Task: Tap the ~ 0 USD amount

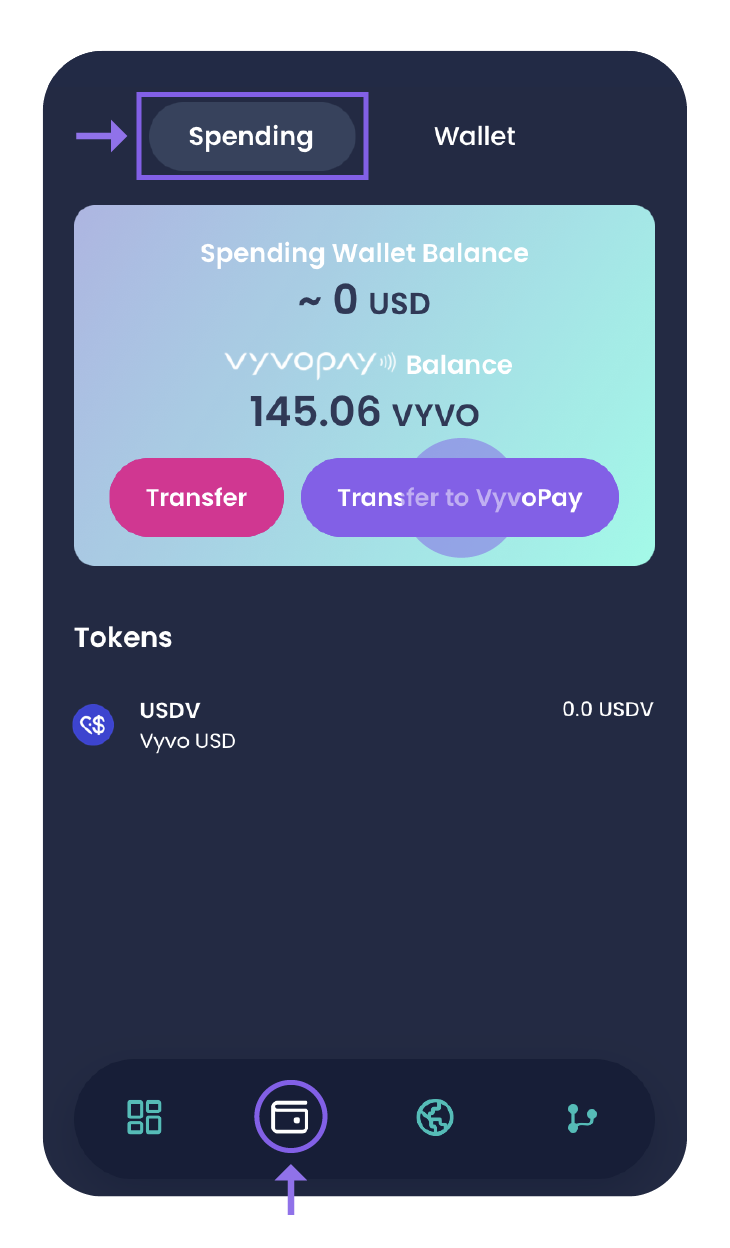Action: tap(364, 302)
